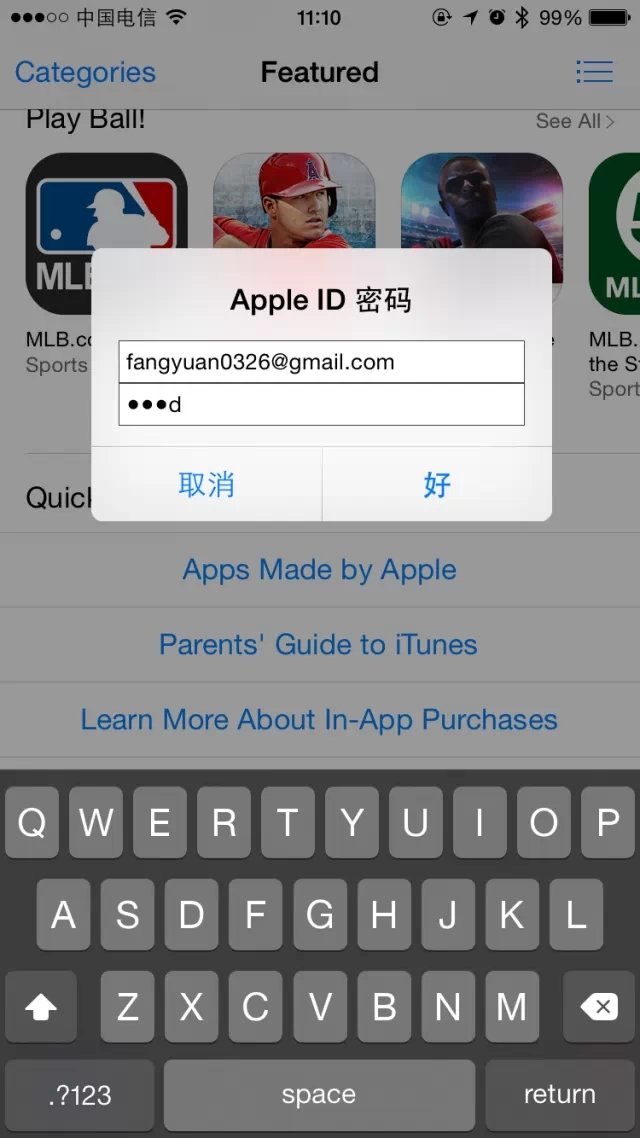Cancel the dialog with 取消
Viewport: 640px width, 1138px height.
(207, 485)
